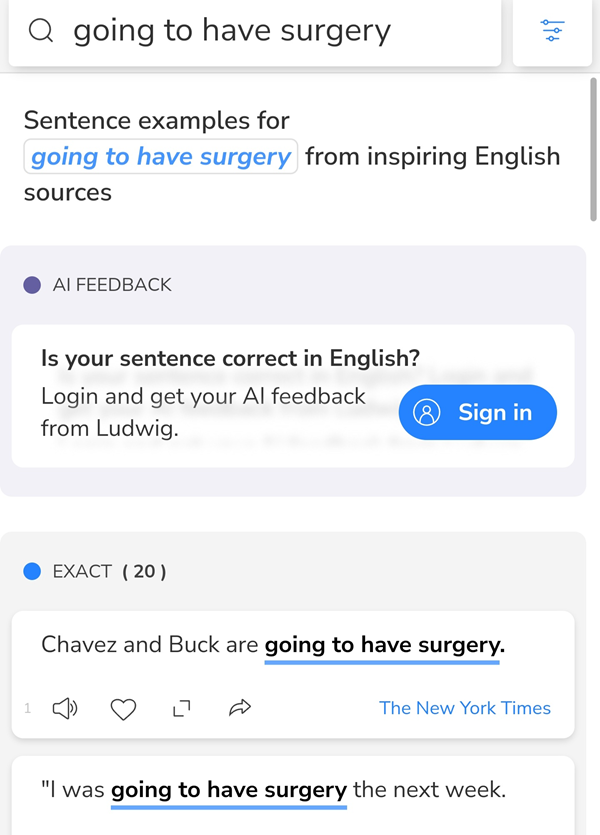Viewport: 600px width, 835px height.
Task: Favorite the Chavez and Buck sentence
Action: [x=123, y=709]
